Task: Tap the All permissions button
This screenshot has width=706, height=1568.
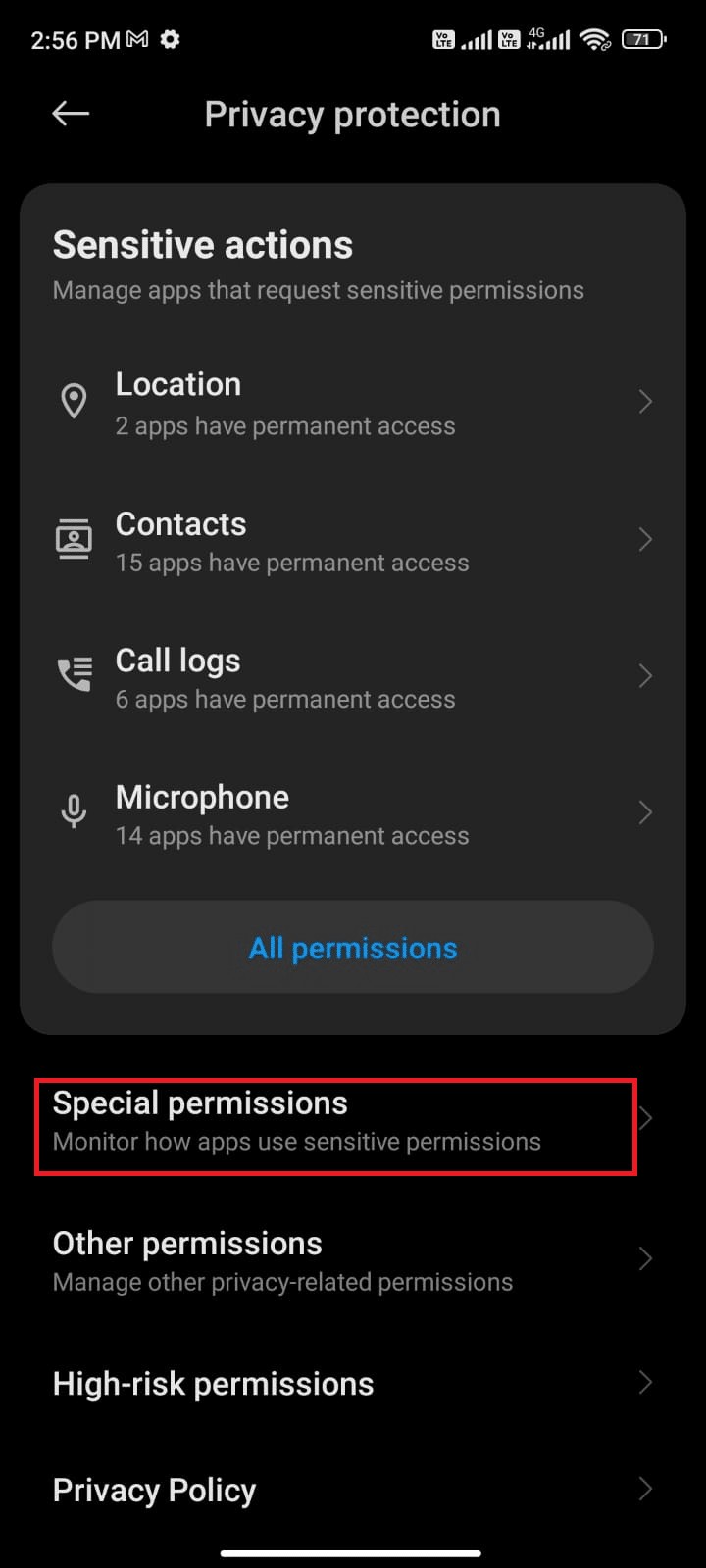Action: coord(352,948)
